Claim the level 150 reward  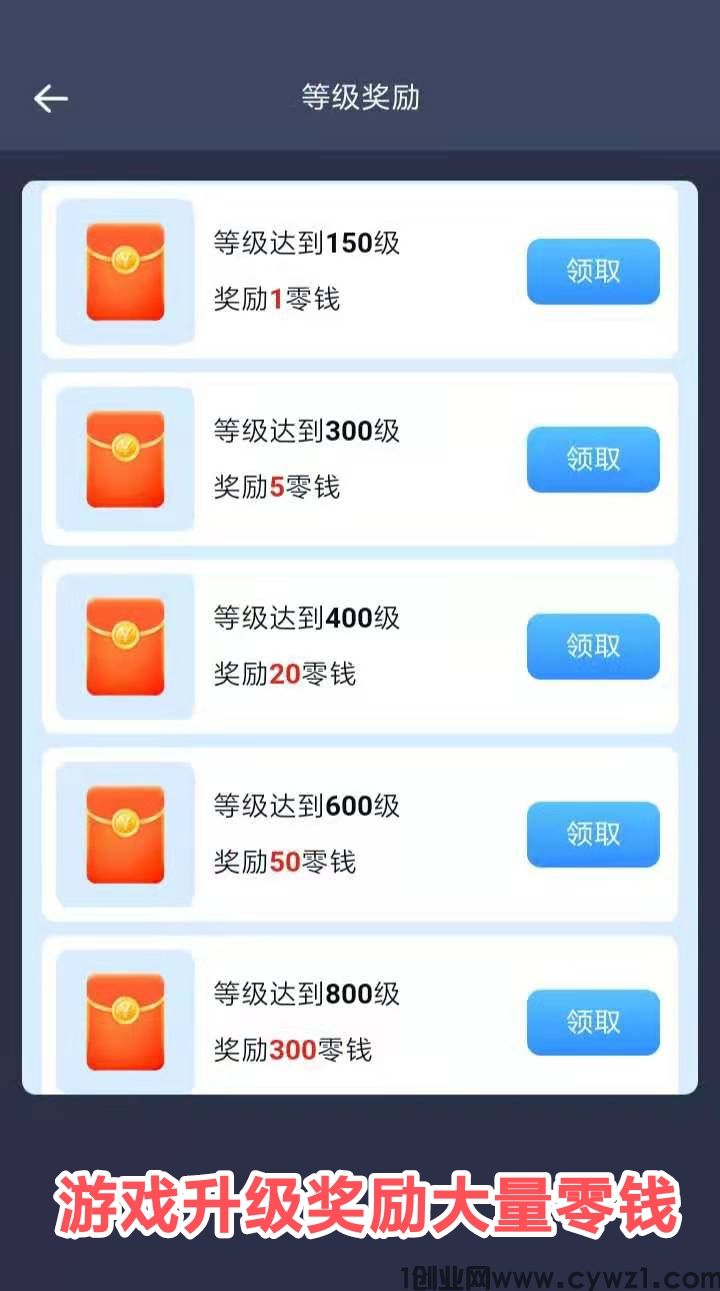(x=593, y=271)
